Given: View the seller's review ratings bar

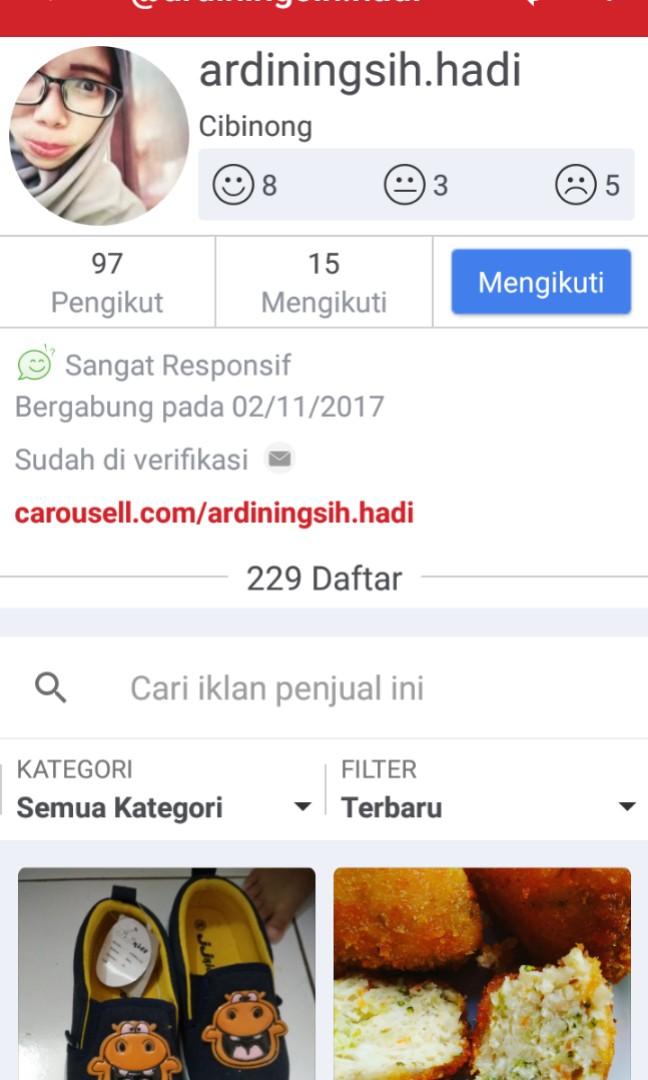Looking at the screenshot, I should tap(416, 185).
